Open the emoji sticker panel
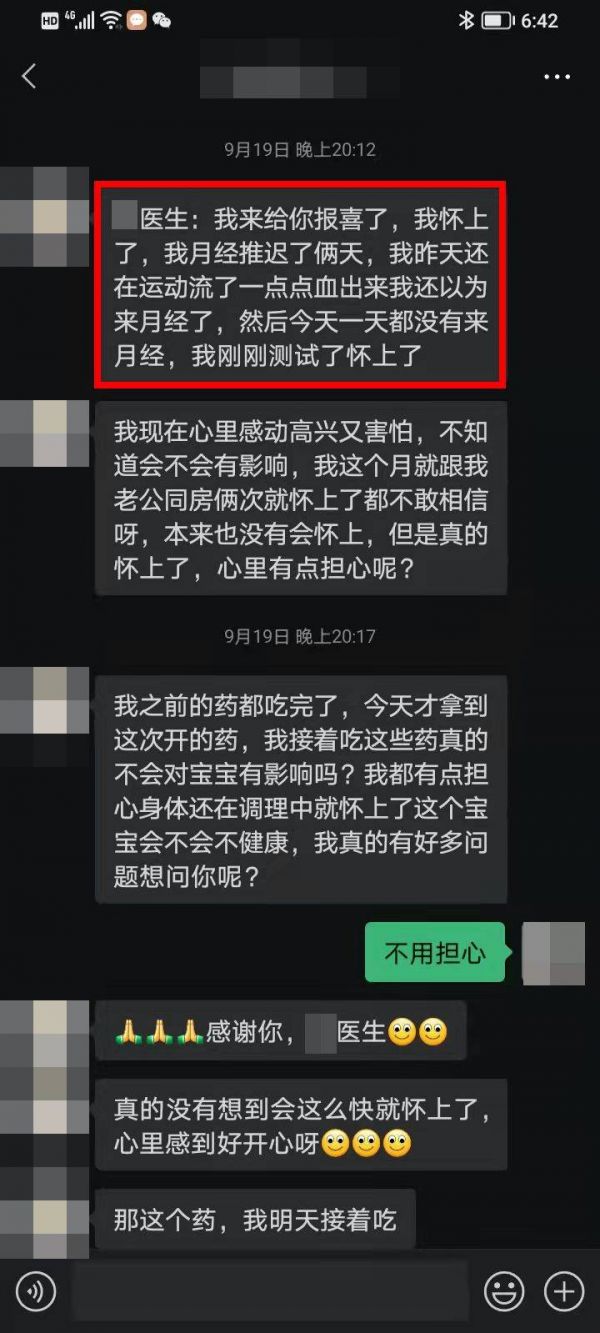Screen dimensions: 600x1333 [x=504, y=1292]
